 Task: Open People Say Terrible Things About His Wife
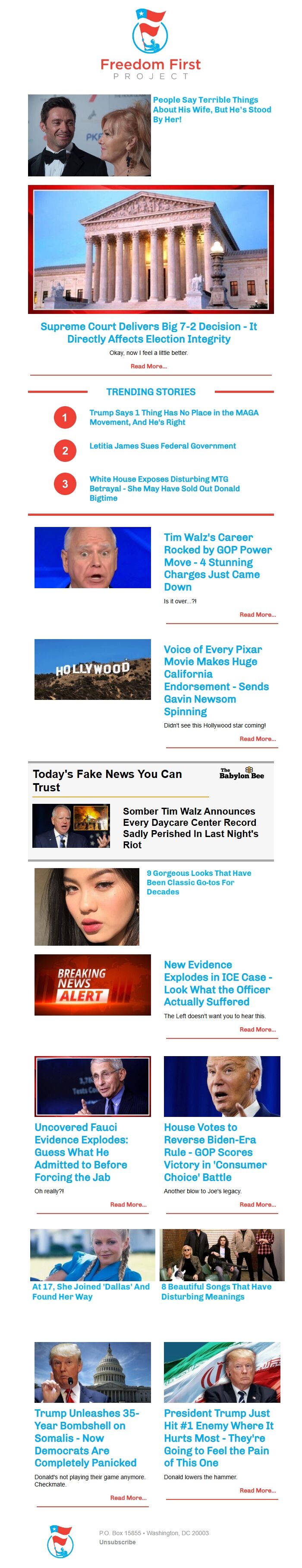(x=211, y=109)
